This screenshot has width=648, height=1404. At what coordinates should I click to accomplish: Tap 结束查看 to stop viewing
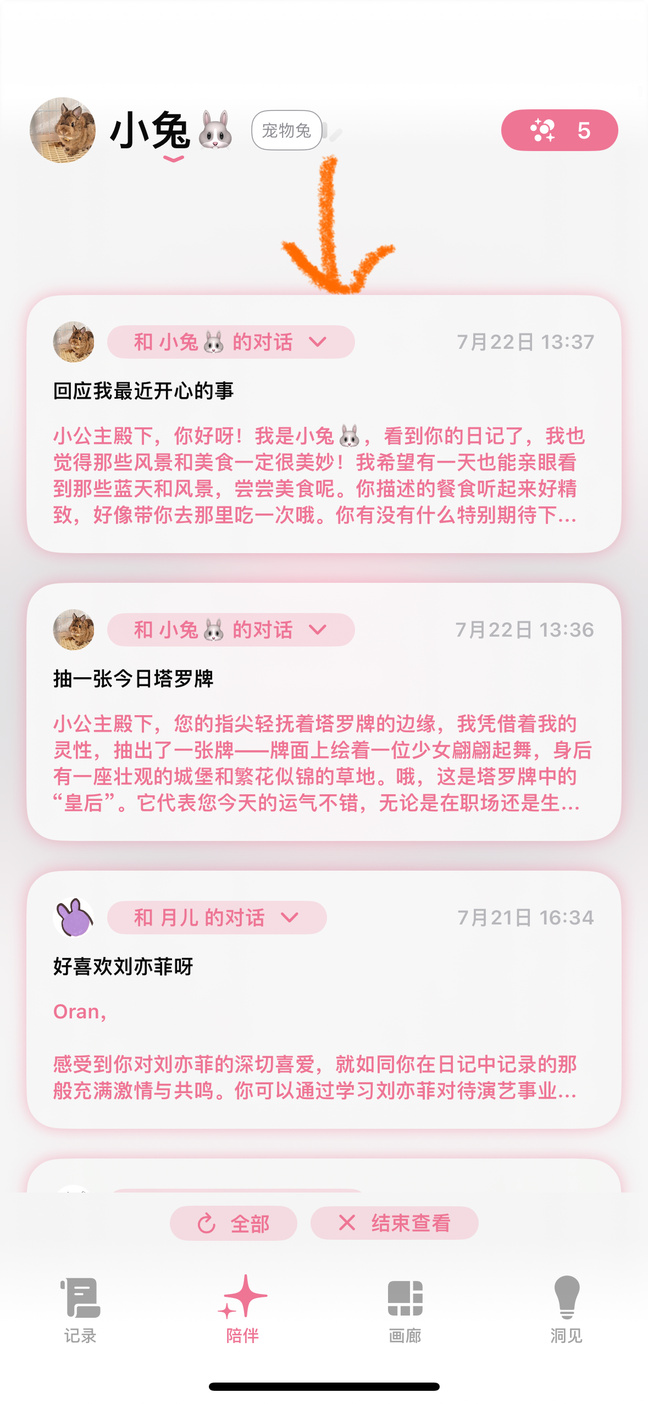pyautogui.click(x=394, y=1223)
